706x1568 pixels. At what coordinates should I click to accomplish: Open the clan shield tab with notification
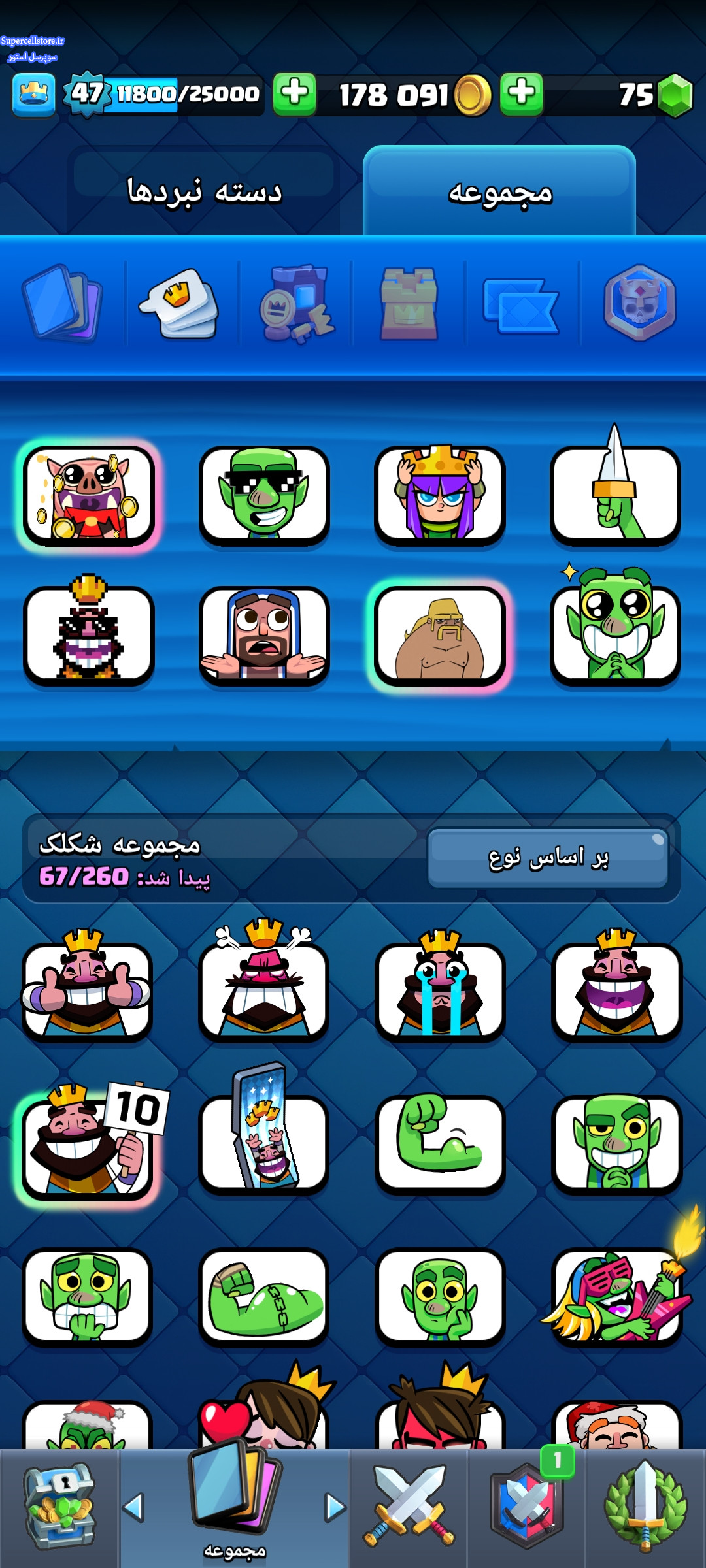[x=527, y=1507]
